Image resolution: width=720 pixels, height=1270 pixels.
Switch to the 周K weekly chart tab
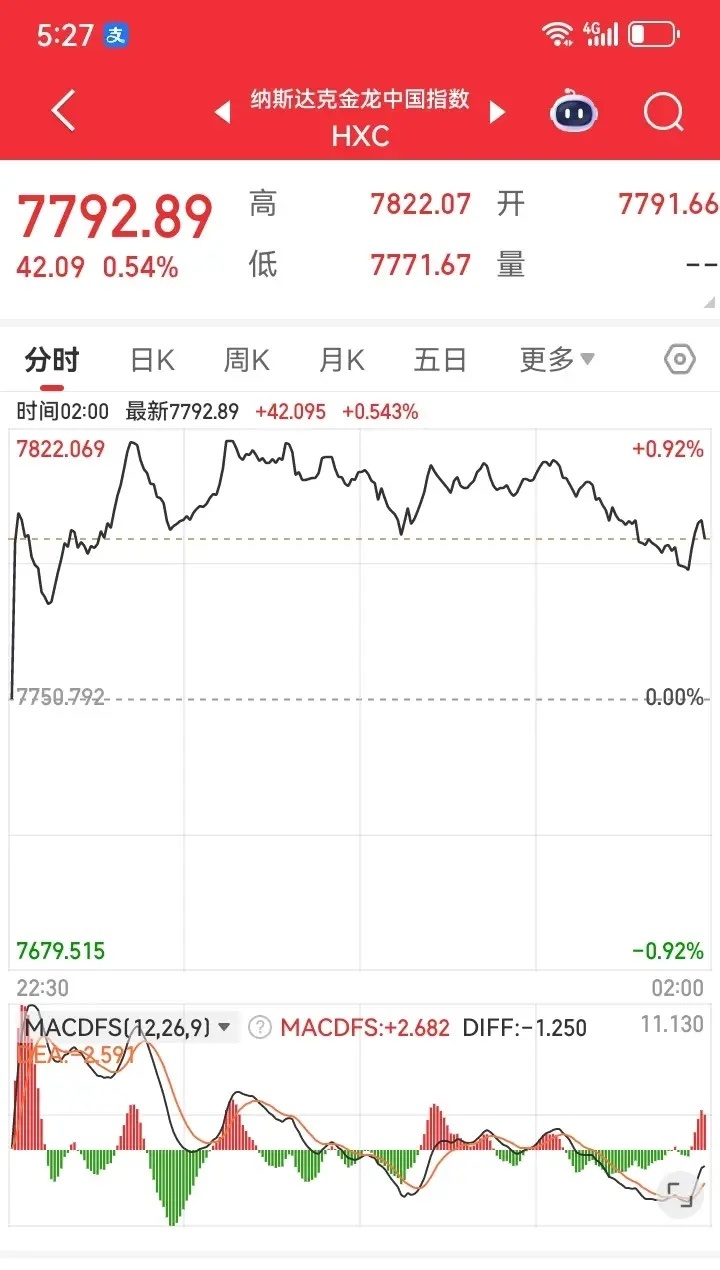click(x=245, y=359)
